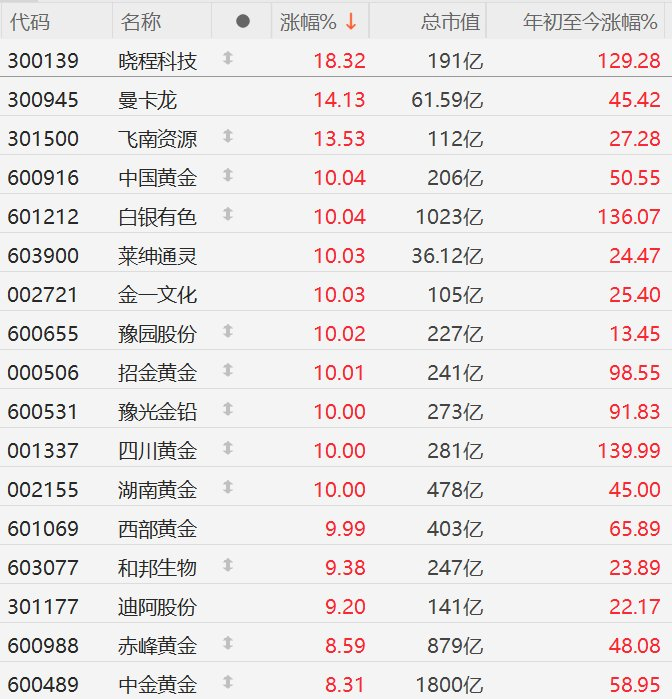Sort by 代码 column header
Image resolution: width=672 pixels, height=699 pixels.
tap(30, 21)
